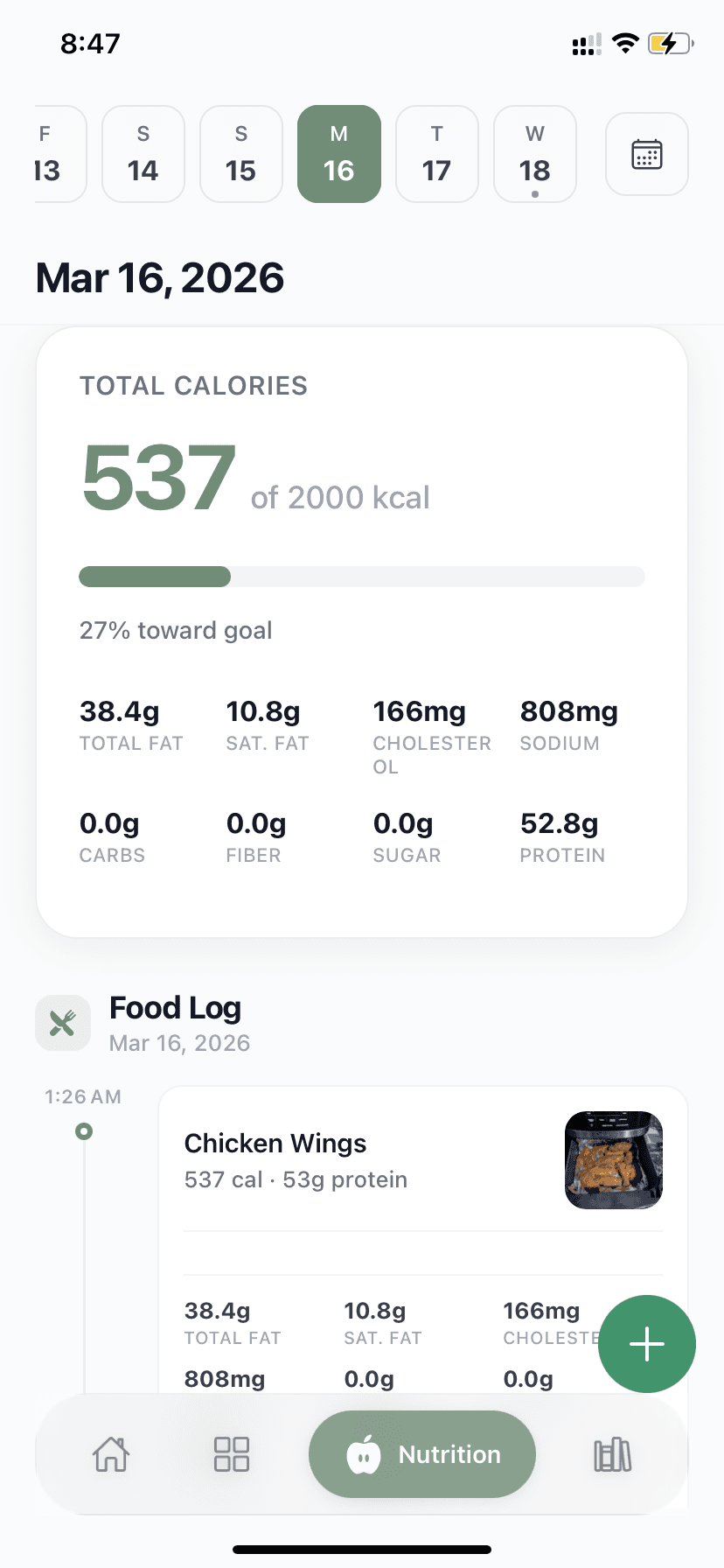The image size is (724, 1568).
Task: Switch to the library books tab
Action: (x=613, y=1454)
